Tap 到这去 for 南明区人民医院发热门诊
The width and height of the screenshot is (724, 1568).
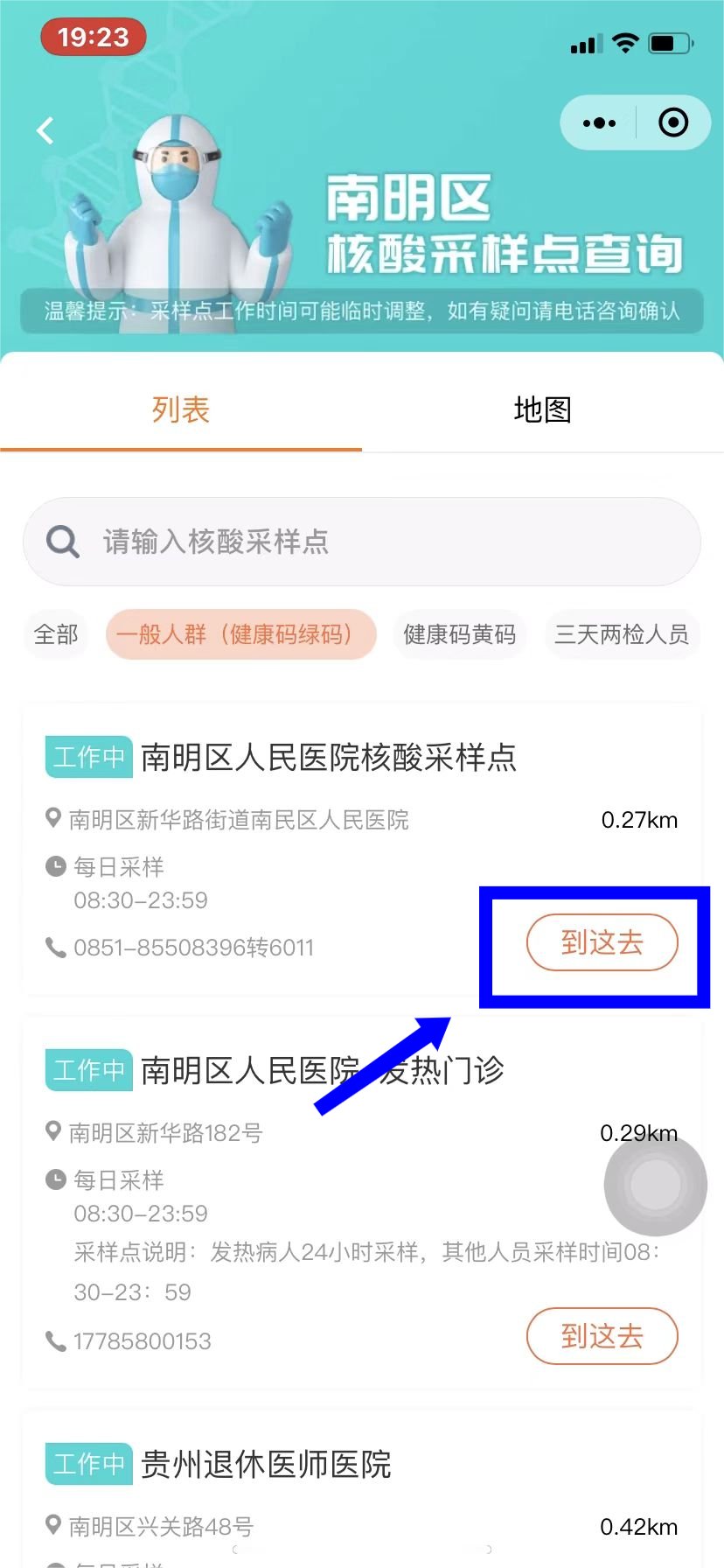602,1336
